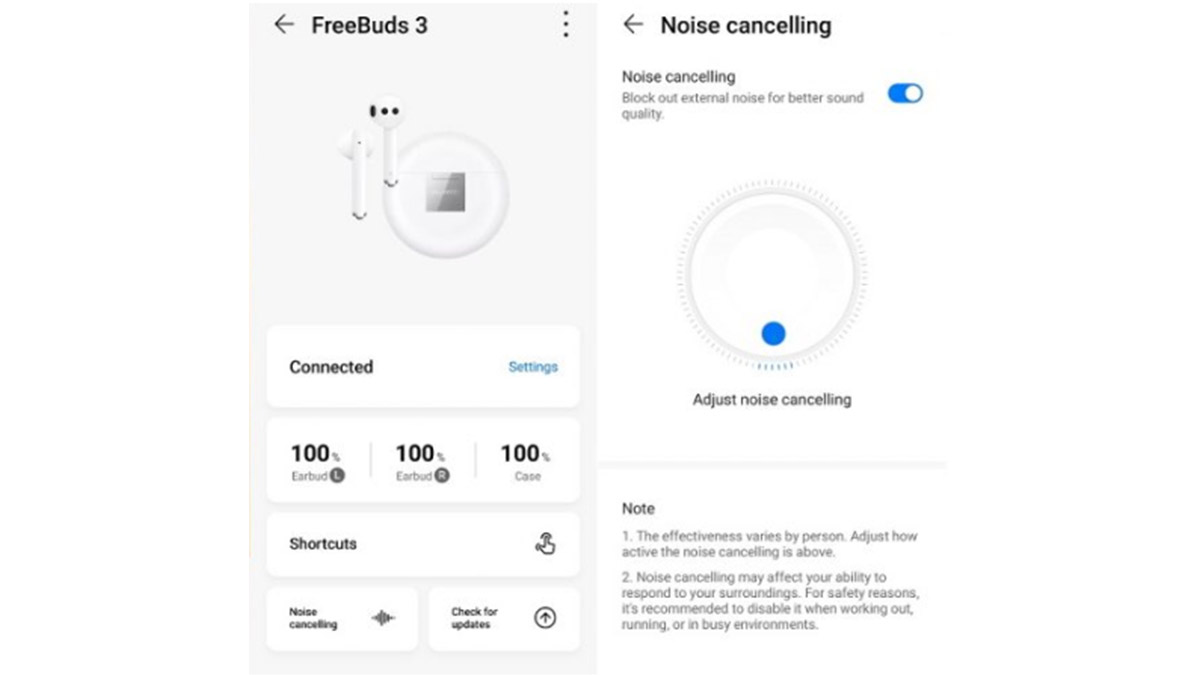Go back from the FreeBuds 3 screen
1200x675 pixels.
284,25
